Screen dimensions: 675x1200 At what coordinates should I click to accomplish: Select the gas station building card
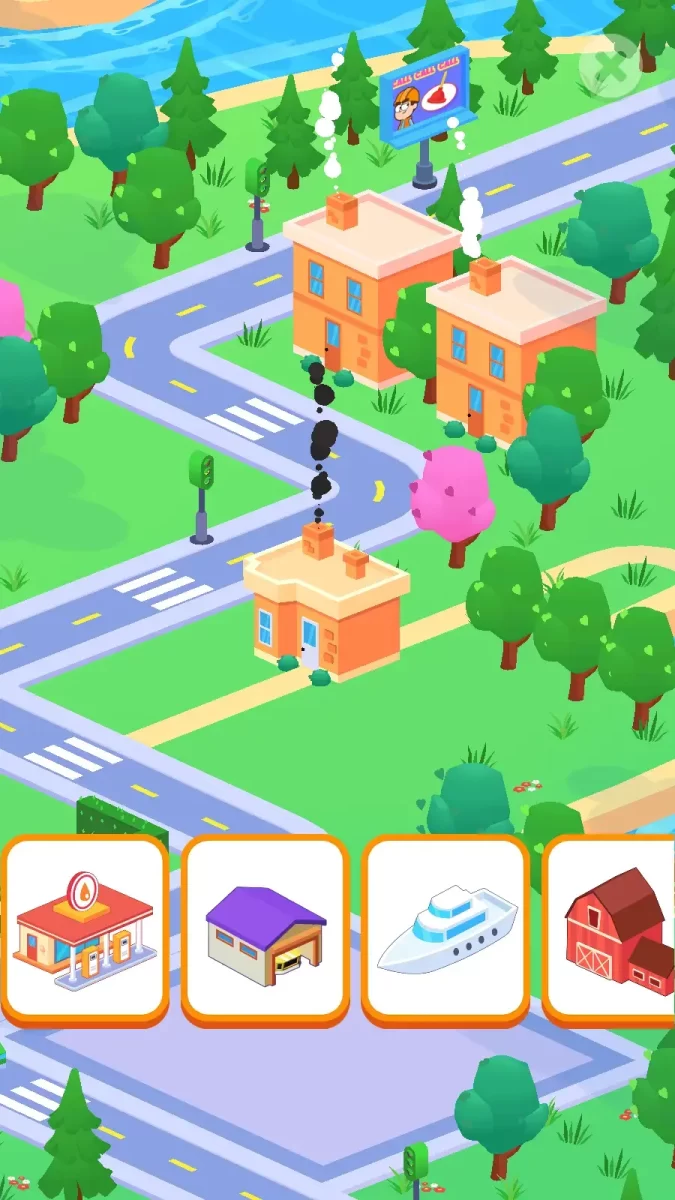(84, 929)
